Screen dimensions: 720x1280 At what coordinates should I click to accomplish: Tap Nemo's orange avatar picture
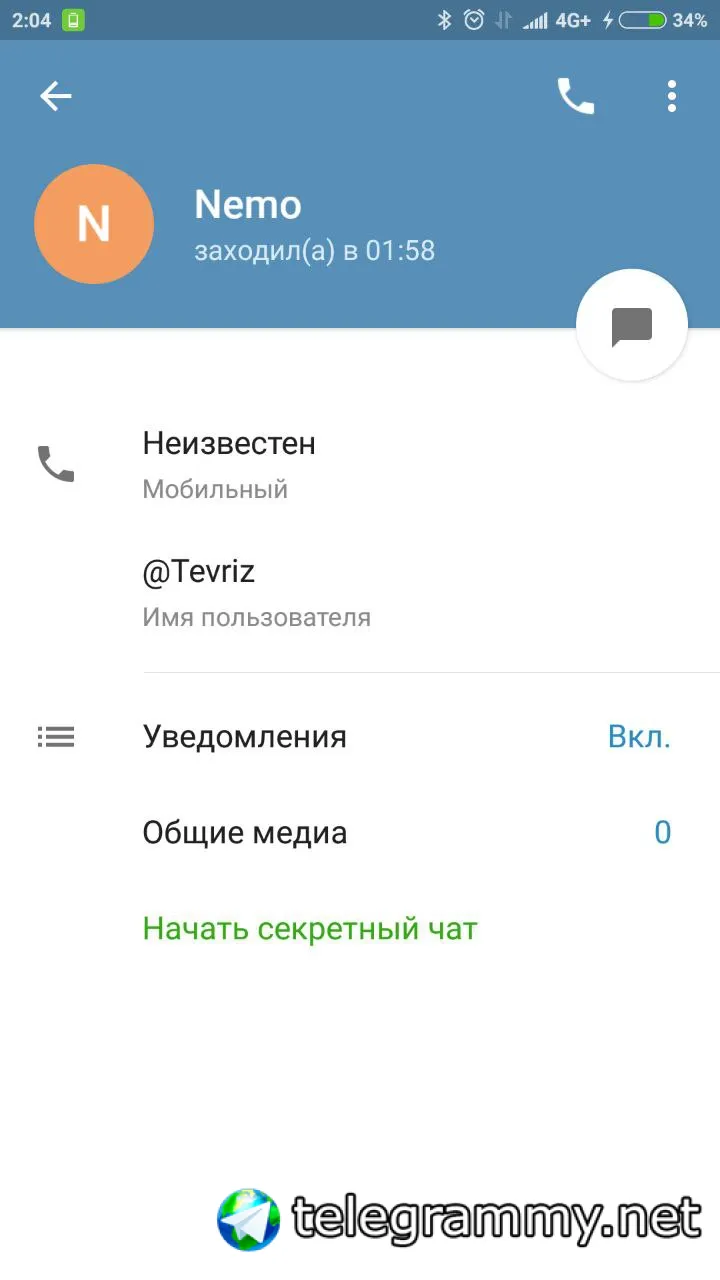(94, 224)
